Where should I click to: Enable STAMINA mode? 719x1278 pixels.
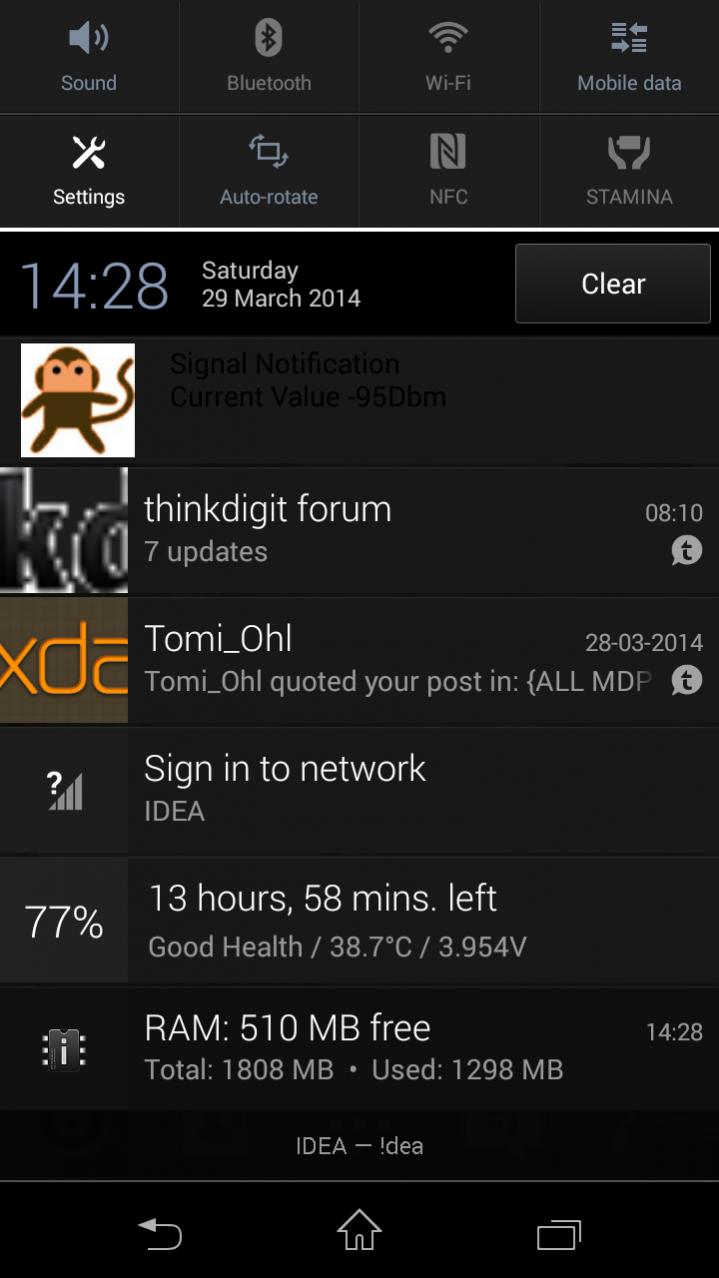(x=629, y=170)
